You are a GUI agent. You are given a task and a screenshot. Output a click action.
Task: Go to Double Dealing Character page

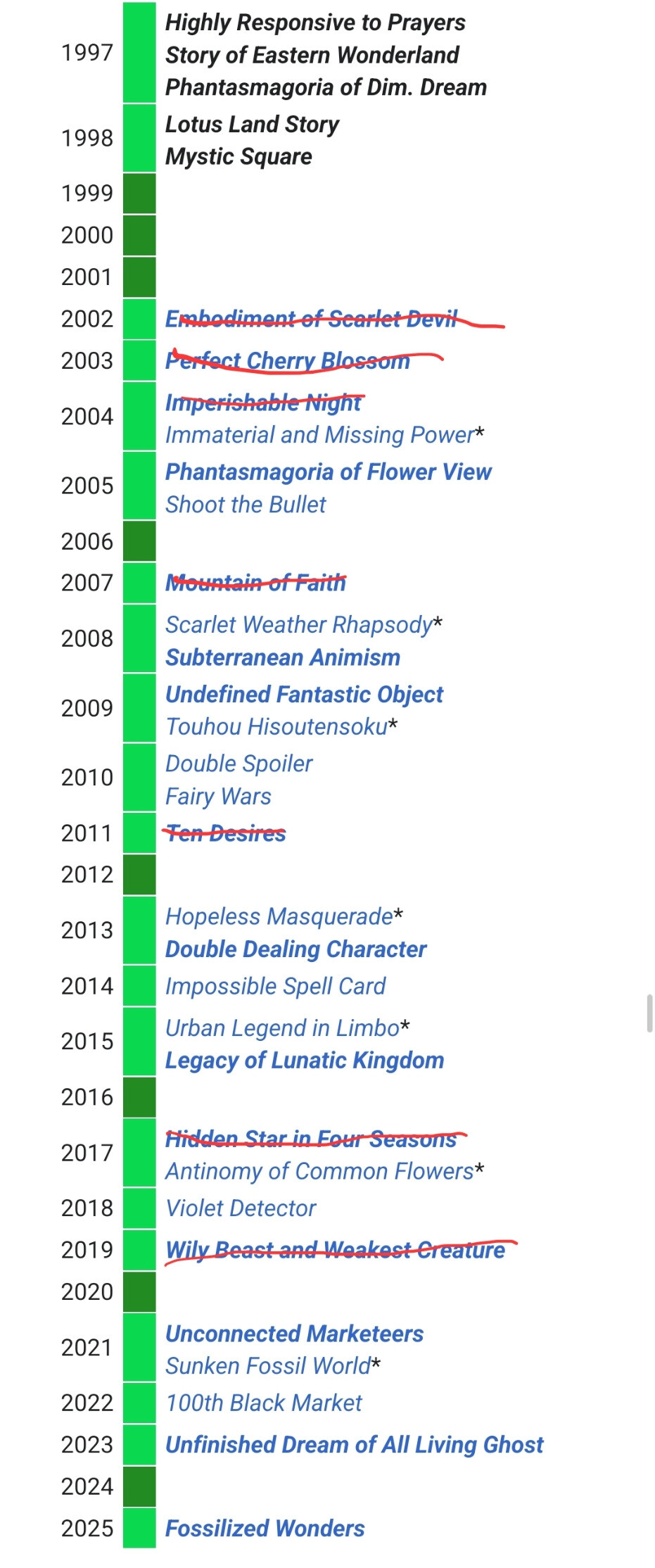[x=295, y=949]
